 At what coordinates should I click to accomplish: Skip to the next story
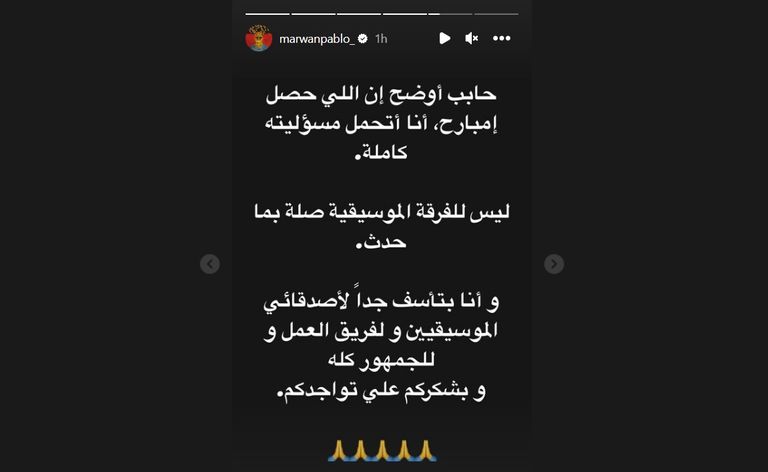click(554, 264)
